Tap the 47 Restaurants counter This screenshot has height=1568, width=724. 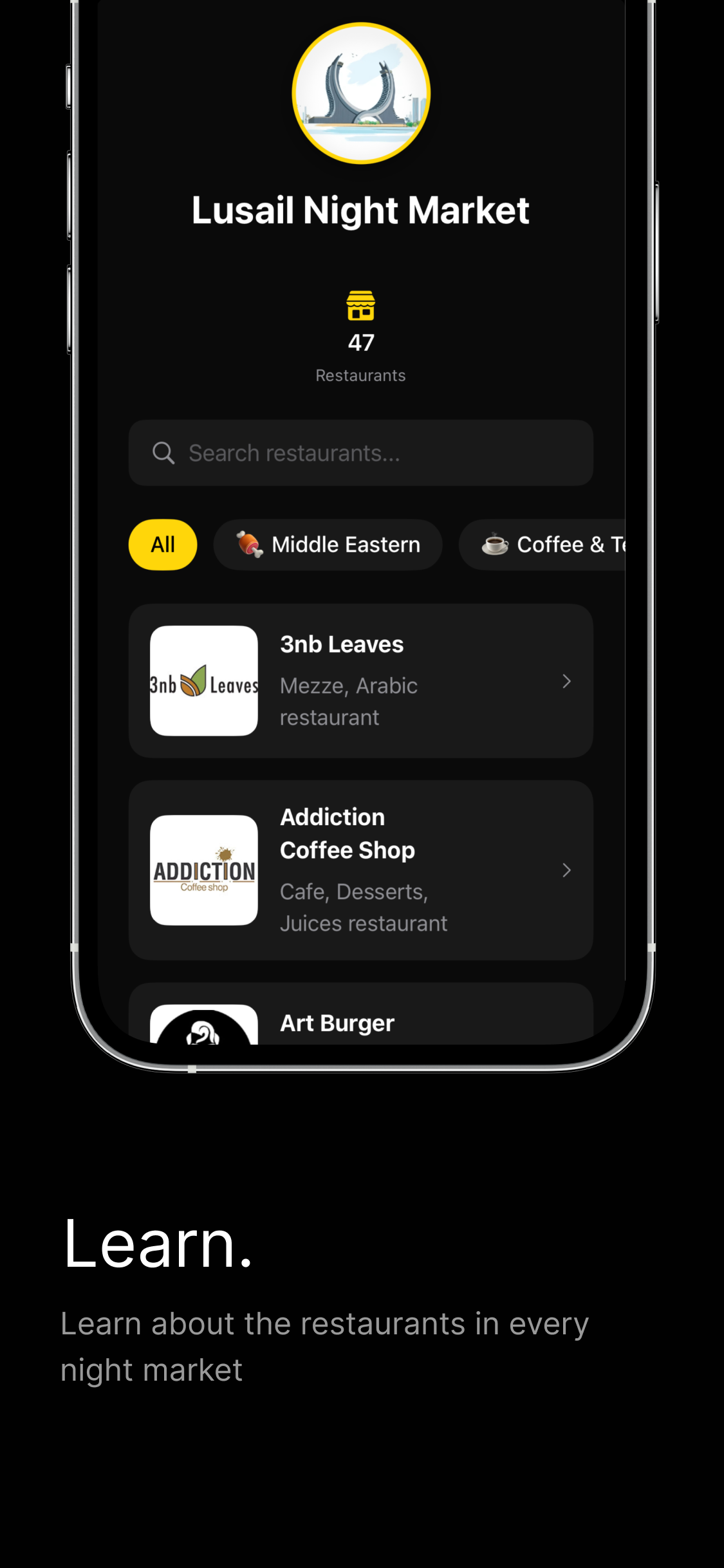click(362, 342)
